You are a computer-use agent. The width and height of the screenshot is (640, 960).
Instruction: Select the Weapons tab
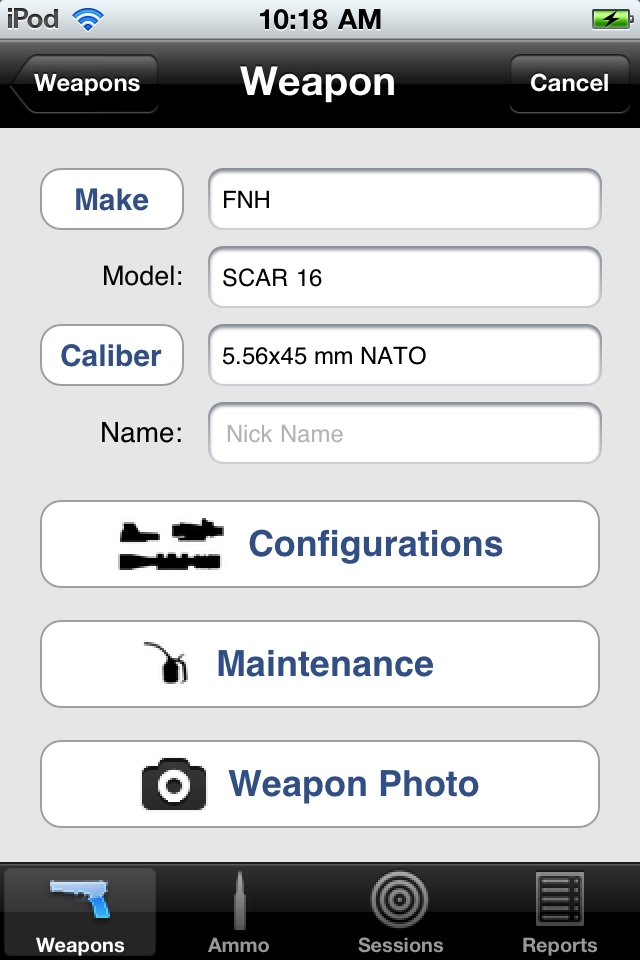[80, 912]
